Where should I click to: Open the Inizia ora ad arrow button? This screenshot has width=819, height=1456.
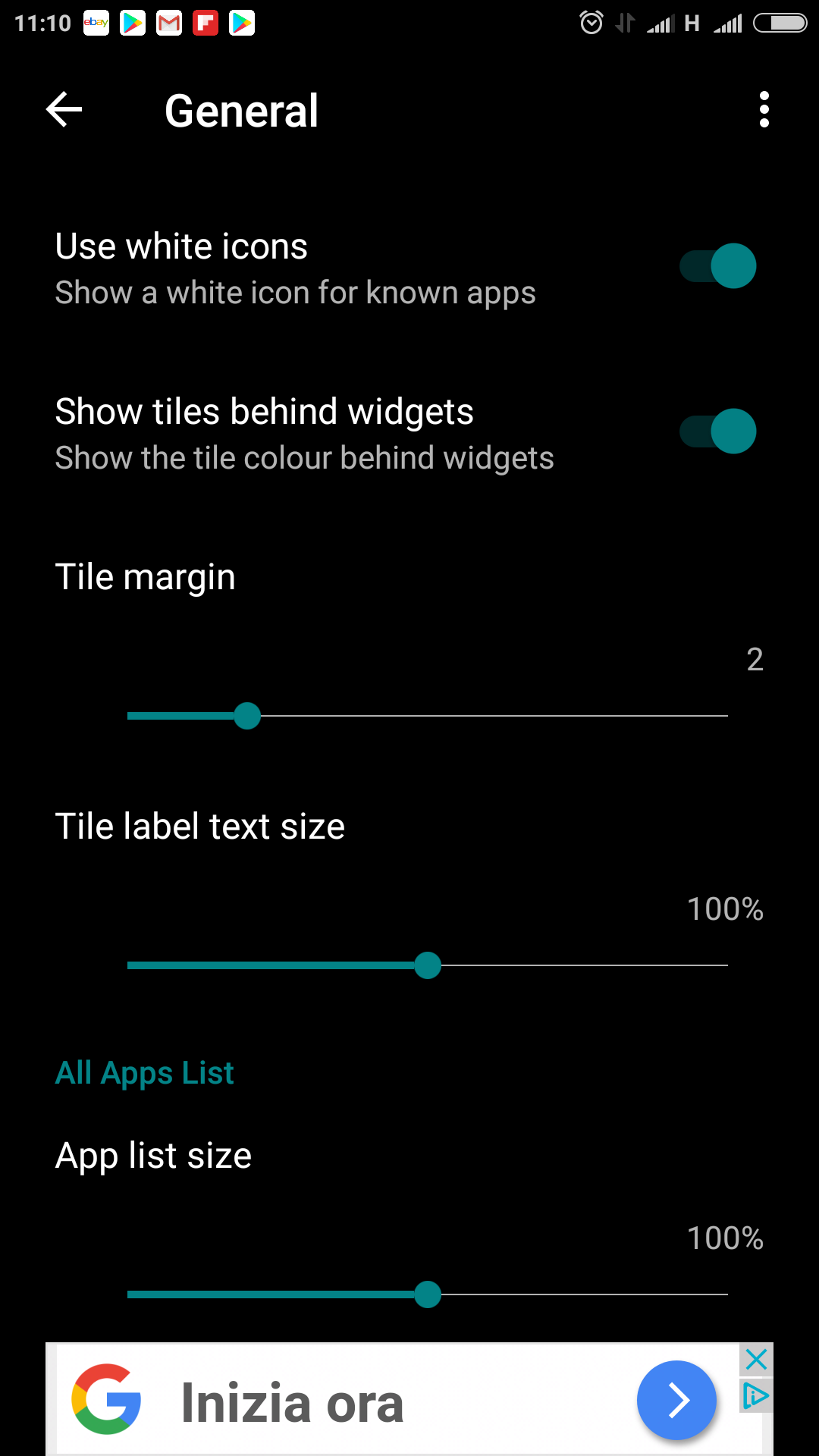pos(676,1401)
